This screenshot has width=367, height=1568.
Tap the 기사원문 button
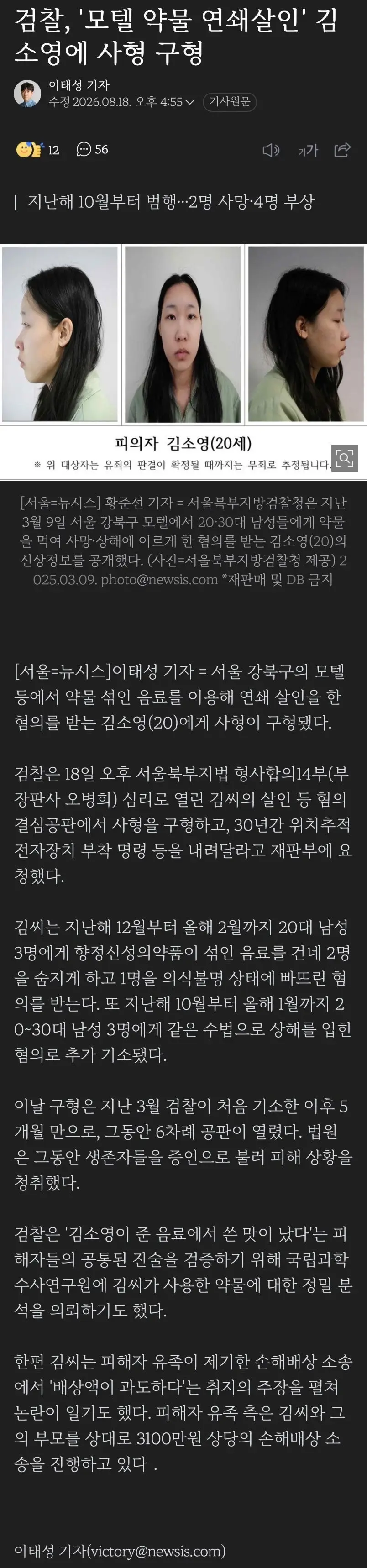[x=230, y=102]
